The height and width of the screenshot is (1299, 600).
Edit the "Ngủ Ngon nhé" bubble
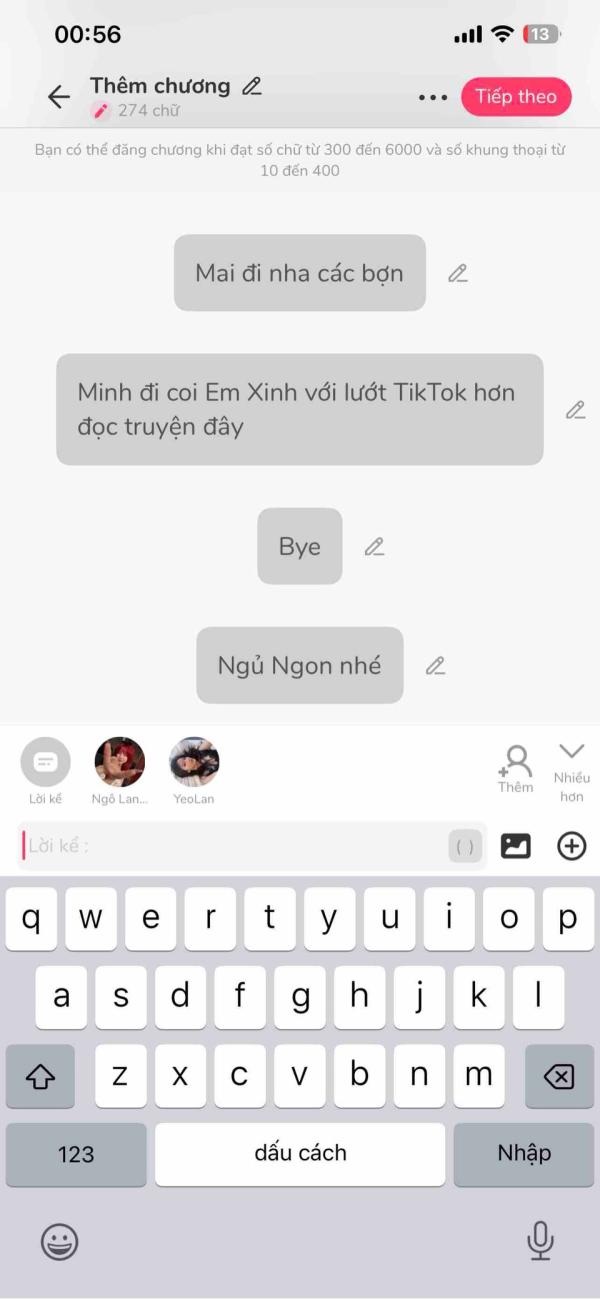[x=435, y=665]
